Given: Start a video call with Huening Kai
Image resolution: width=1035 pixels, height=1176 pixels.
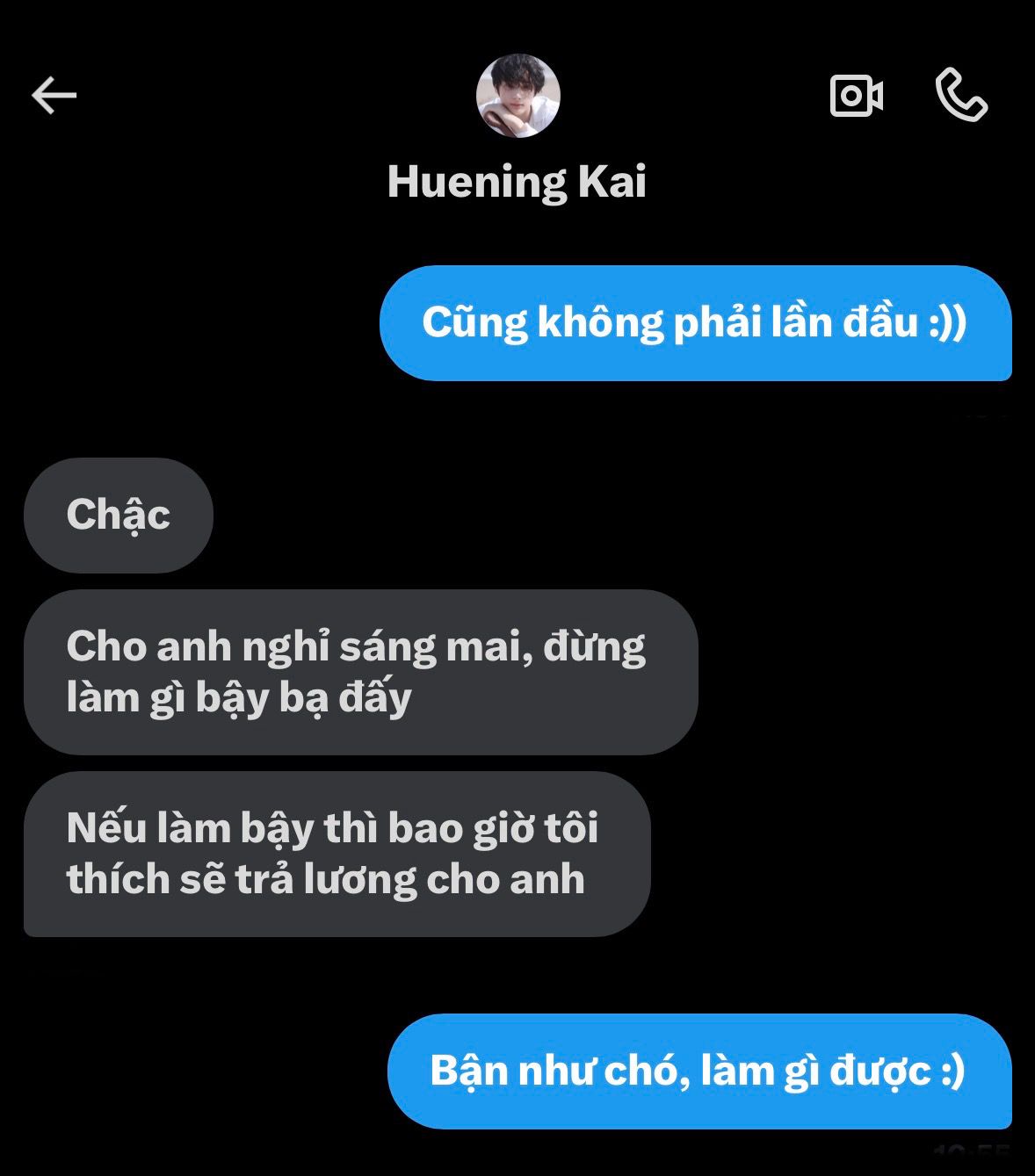Looking at the screenshot, I should [856, 95].
